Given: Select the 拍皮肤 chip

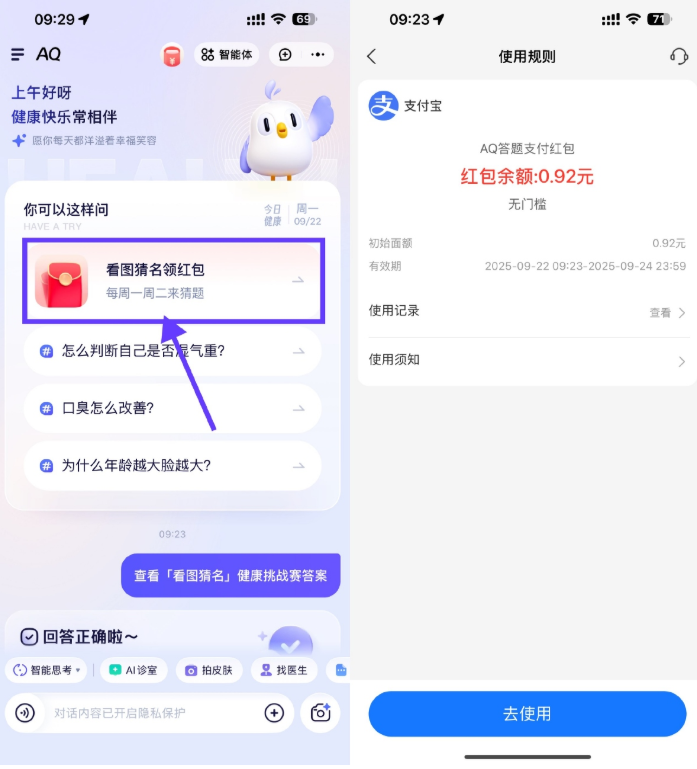Looking at the screenshot, I should coord(209,670).
